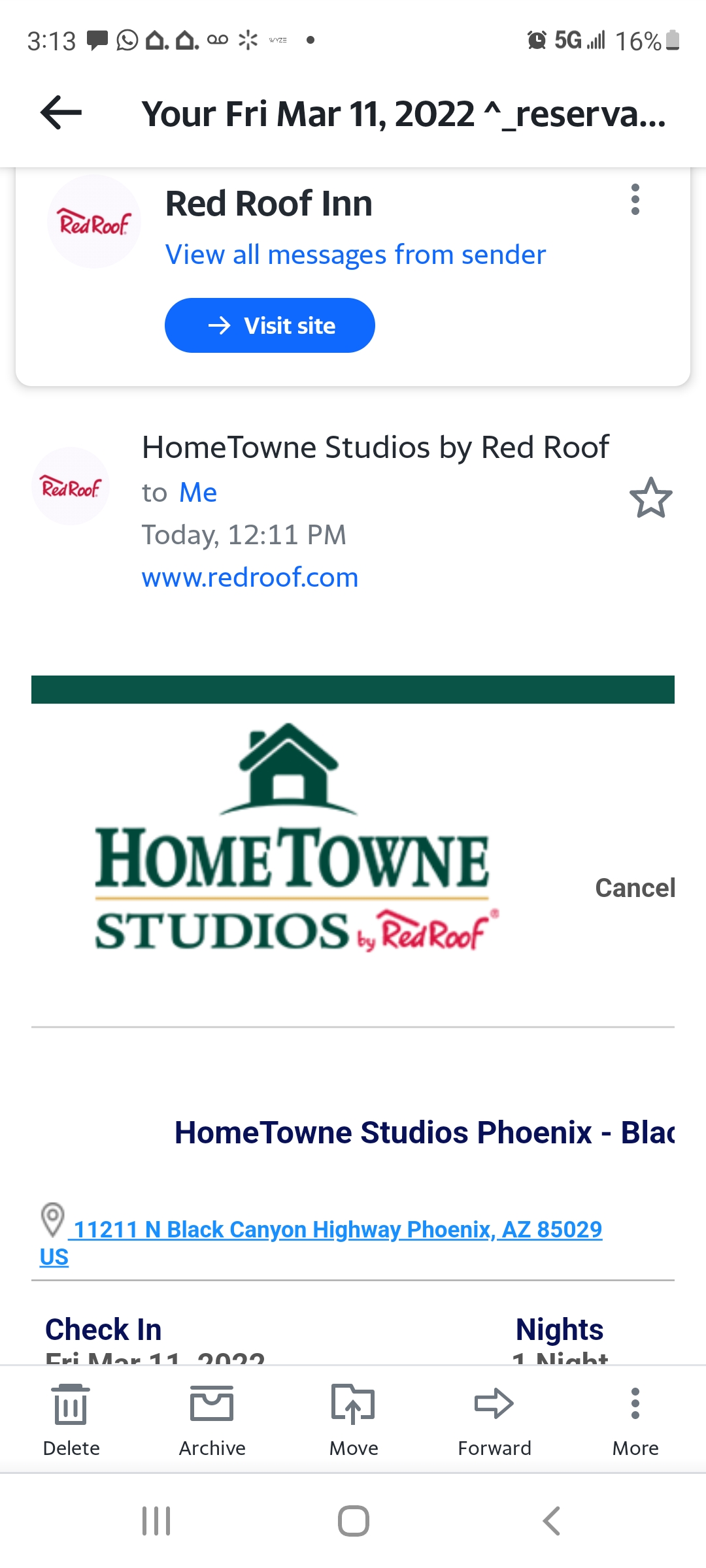The image size is (706, 1568).
Task: Tap Cancel in the reservation email
Action: (x=634, y=888)
